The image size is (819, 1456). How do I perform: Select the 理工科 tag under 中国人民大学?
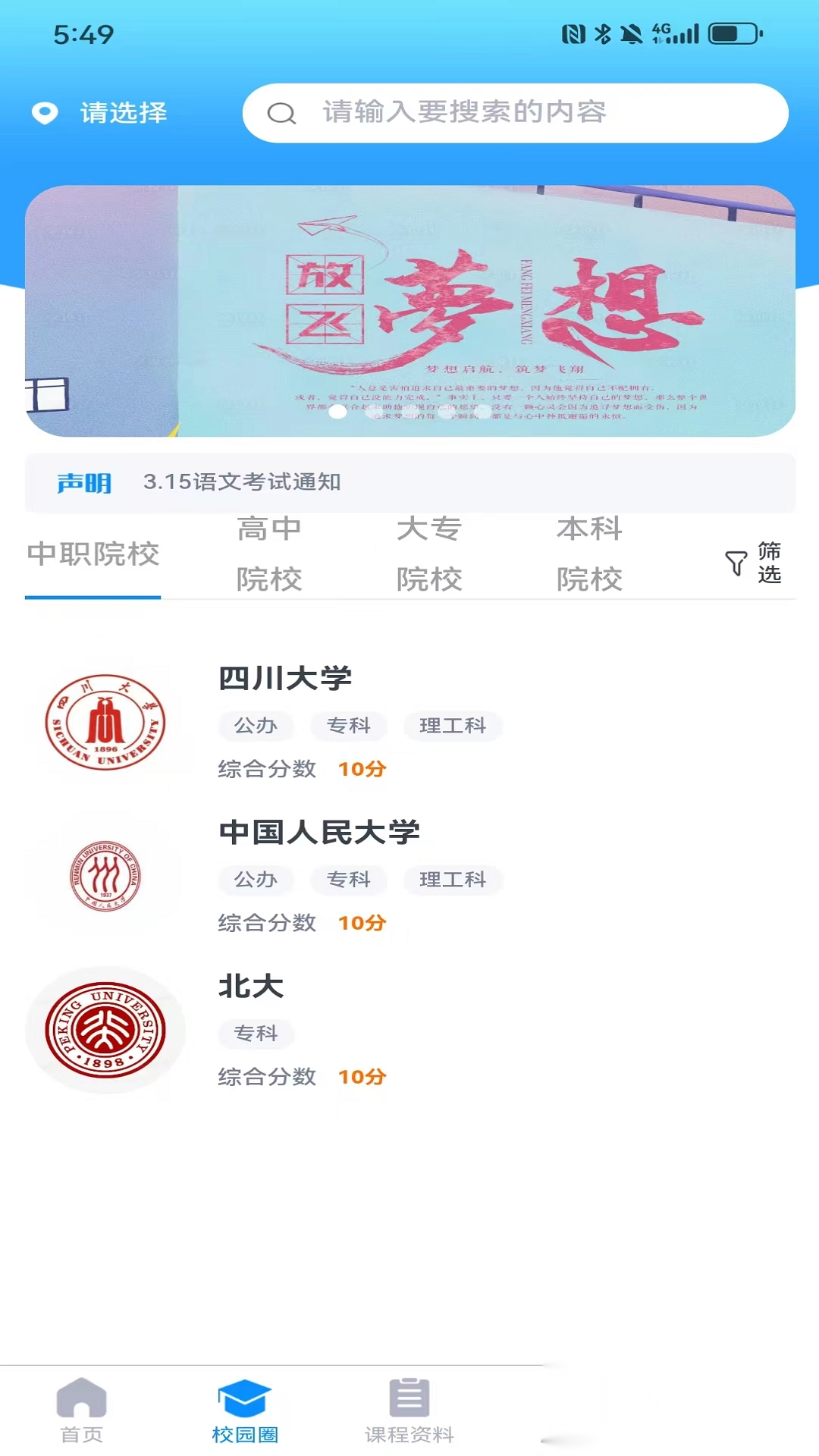453,880
